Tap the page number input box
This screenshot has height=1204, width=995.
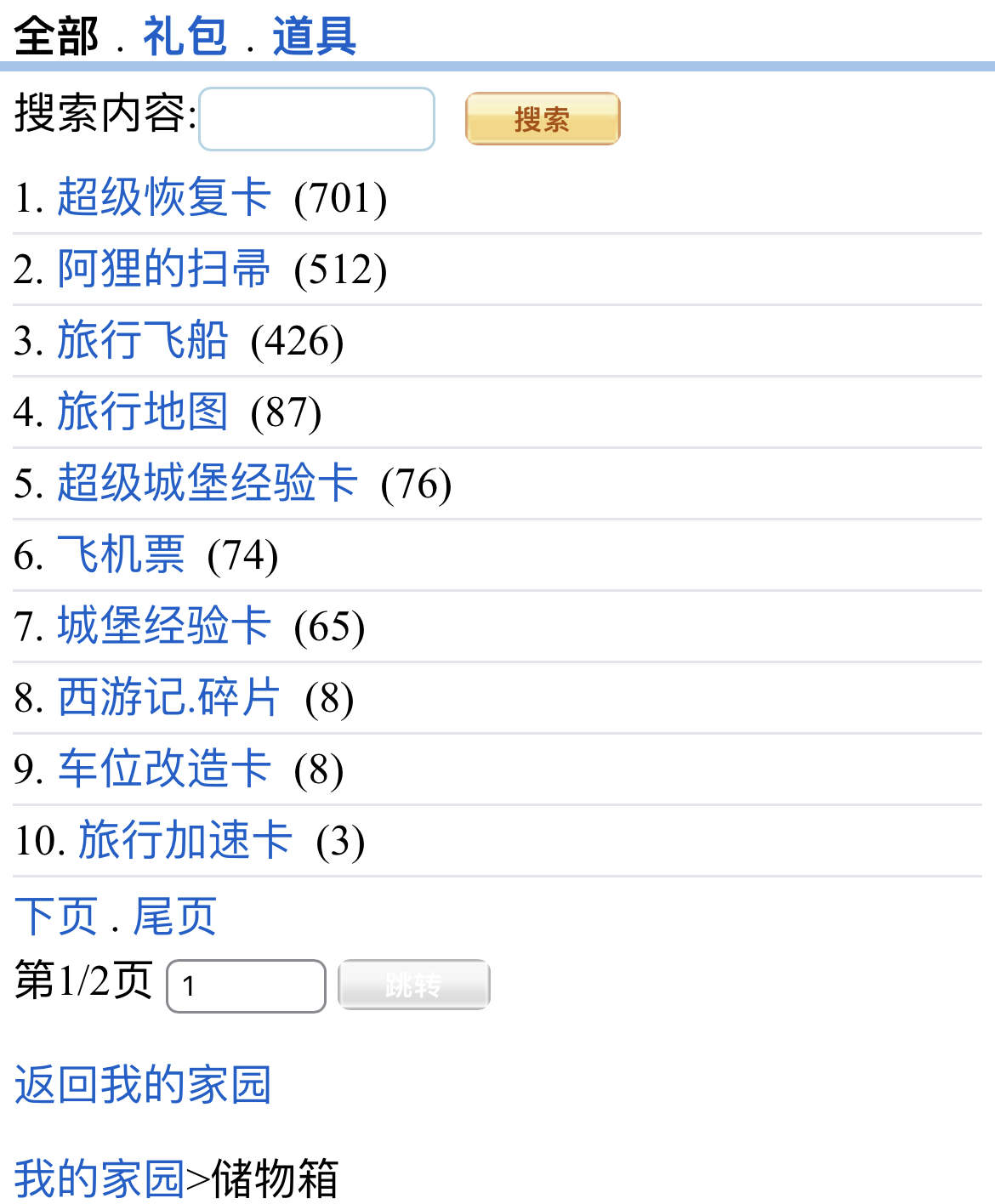[246, 985]
